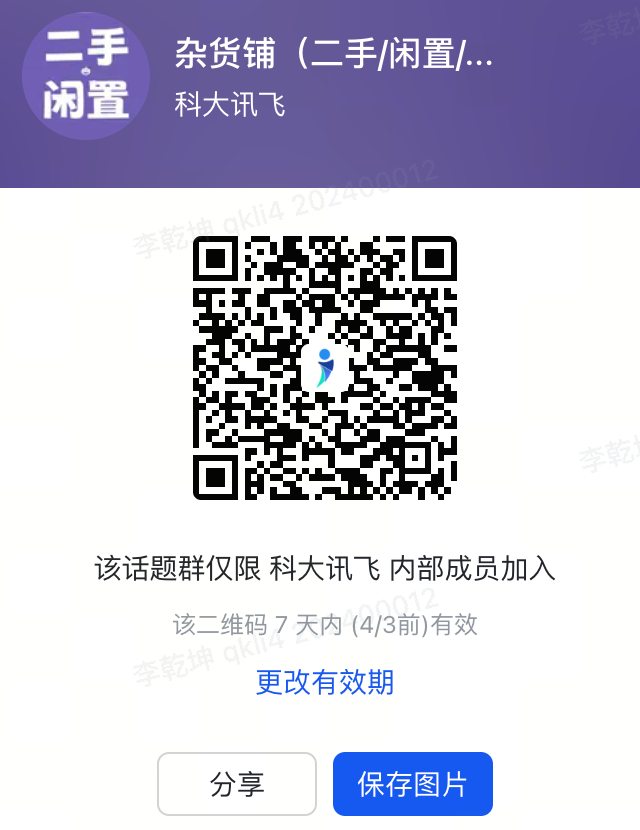Share the group QR code via 分享
The height and width of the screenshot is (830, 640).
237,784
